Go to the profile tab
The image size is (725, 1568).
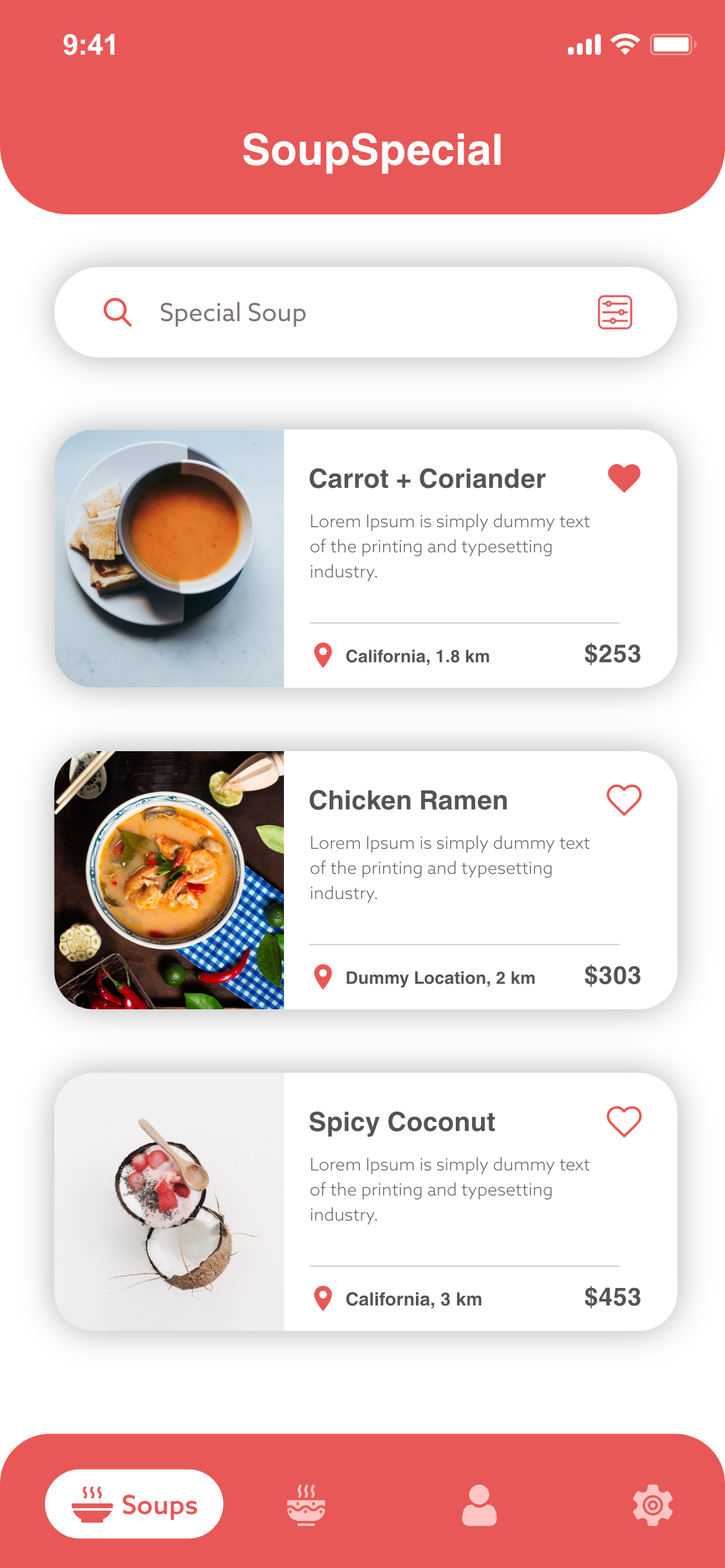[x=479, y=1505]
